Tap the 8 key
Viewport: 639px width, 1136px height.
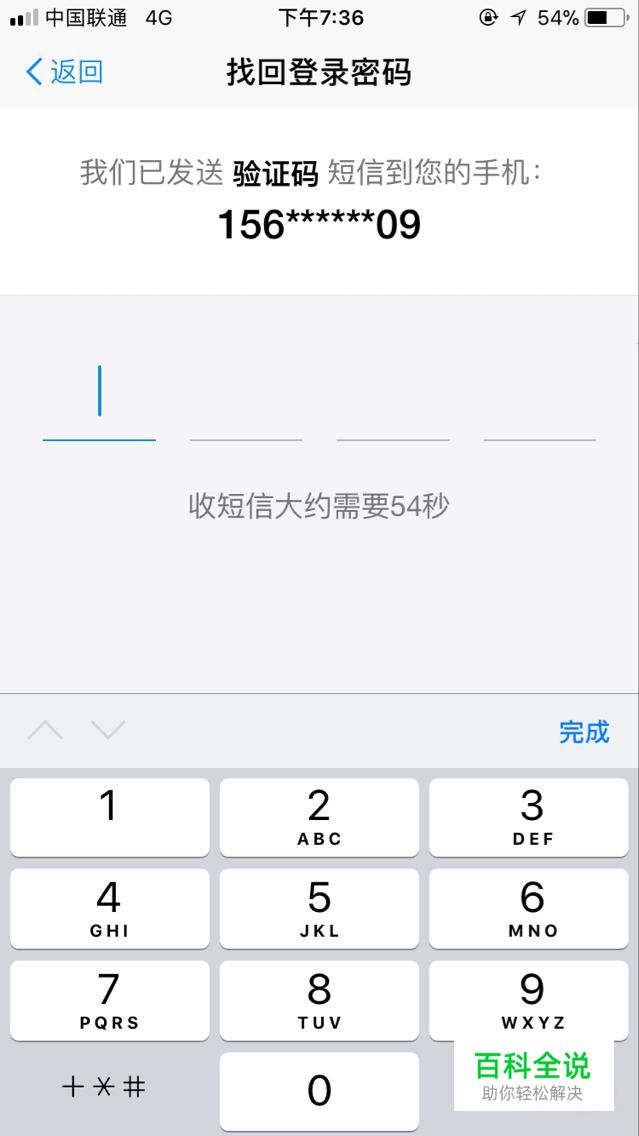[319, 1000]
